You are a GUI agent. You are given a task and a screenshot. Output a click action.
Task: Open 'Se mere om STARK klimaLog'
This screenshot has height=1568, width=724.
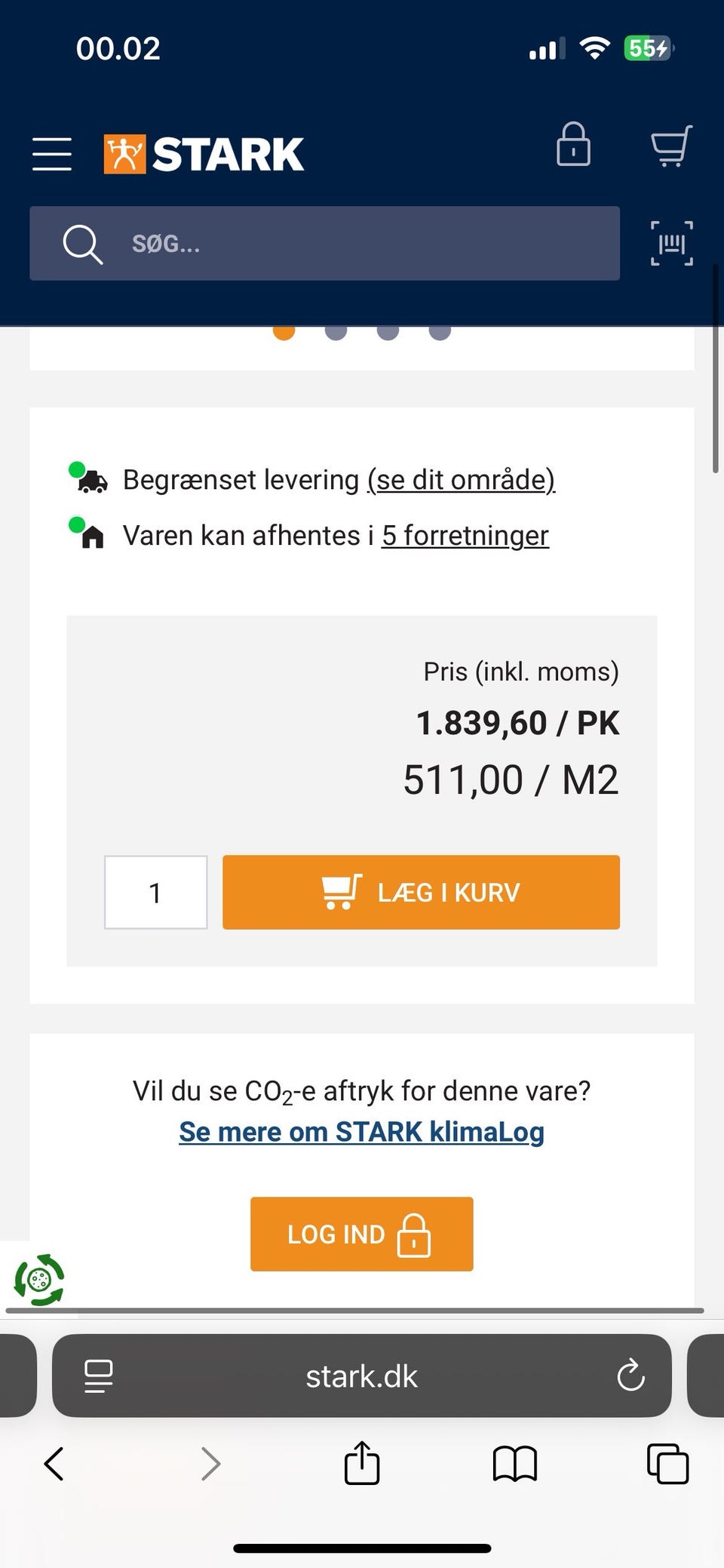point(361,1132)
